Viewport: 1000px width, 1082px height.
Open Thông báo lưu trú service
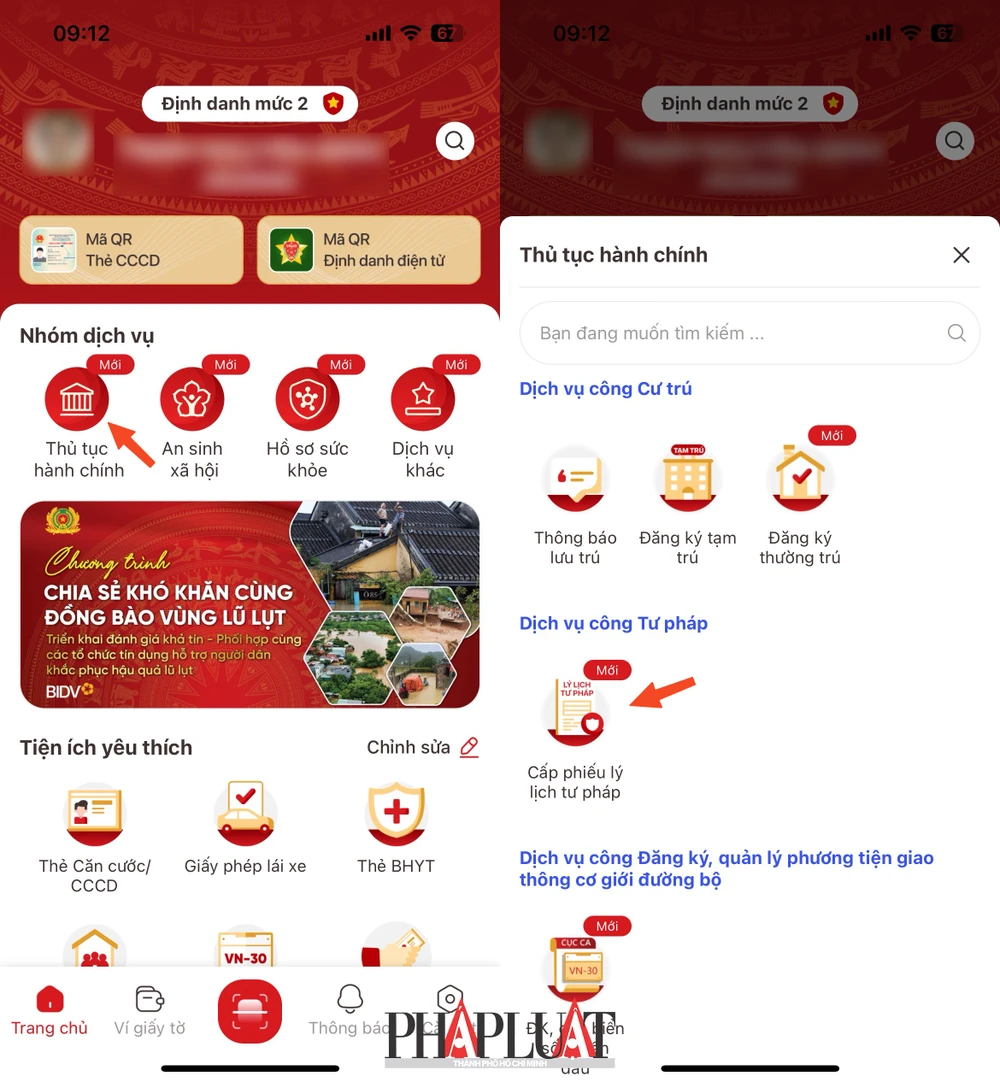pyautogui.click(x=575, y=480)
